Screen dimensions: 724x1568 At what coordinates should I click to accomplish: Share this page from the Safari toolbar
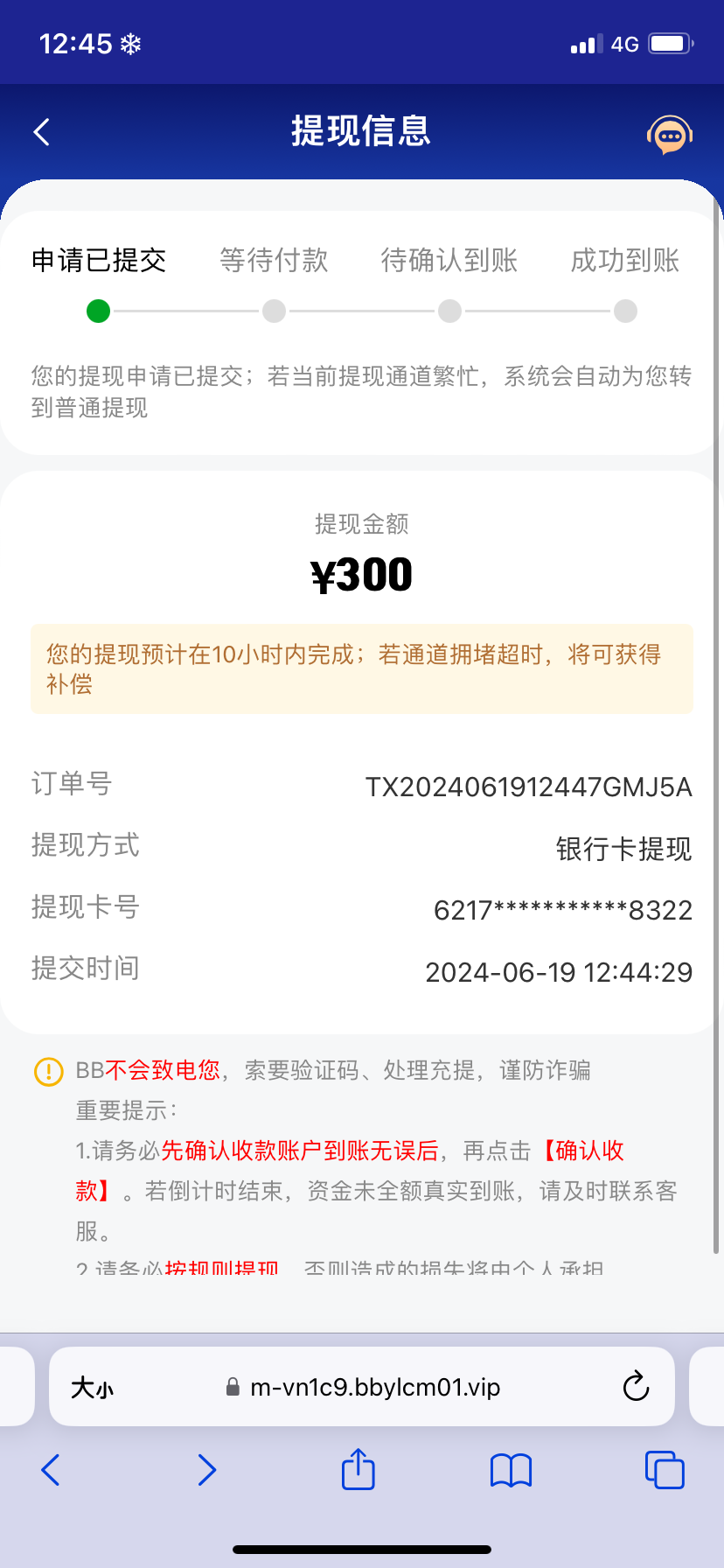pyautogui.click(x=358, y=1469)
